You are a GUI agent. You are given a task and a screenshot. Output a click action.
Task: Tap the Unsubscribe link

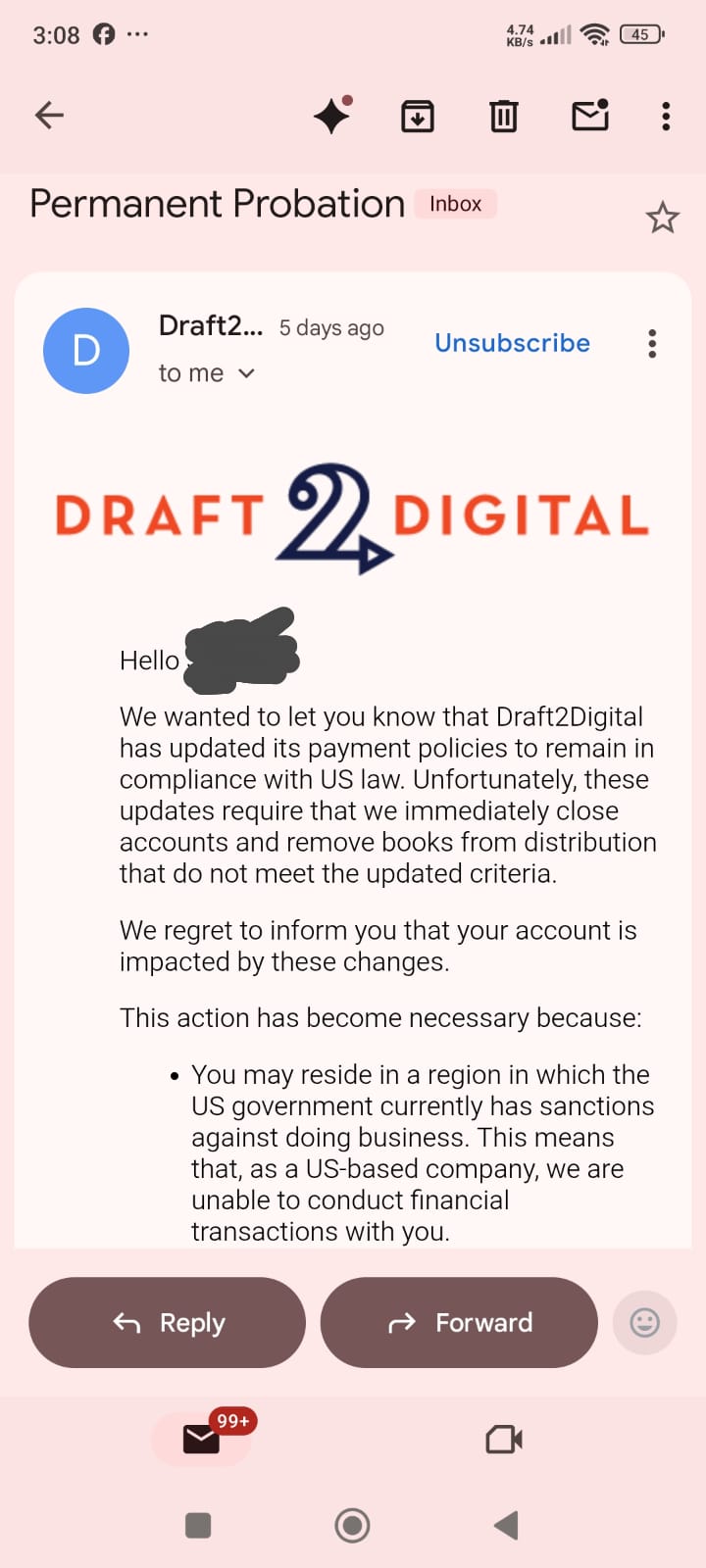[512, 343]
